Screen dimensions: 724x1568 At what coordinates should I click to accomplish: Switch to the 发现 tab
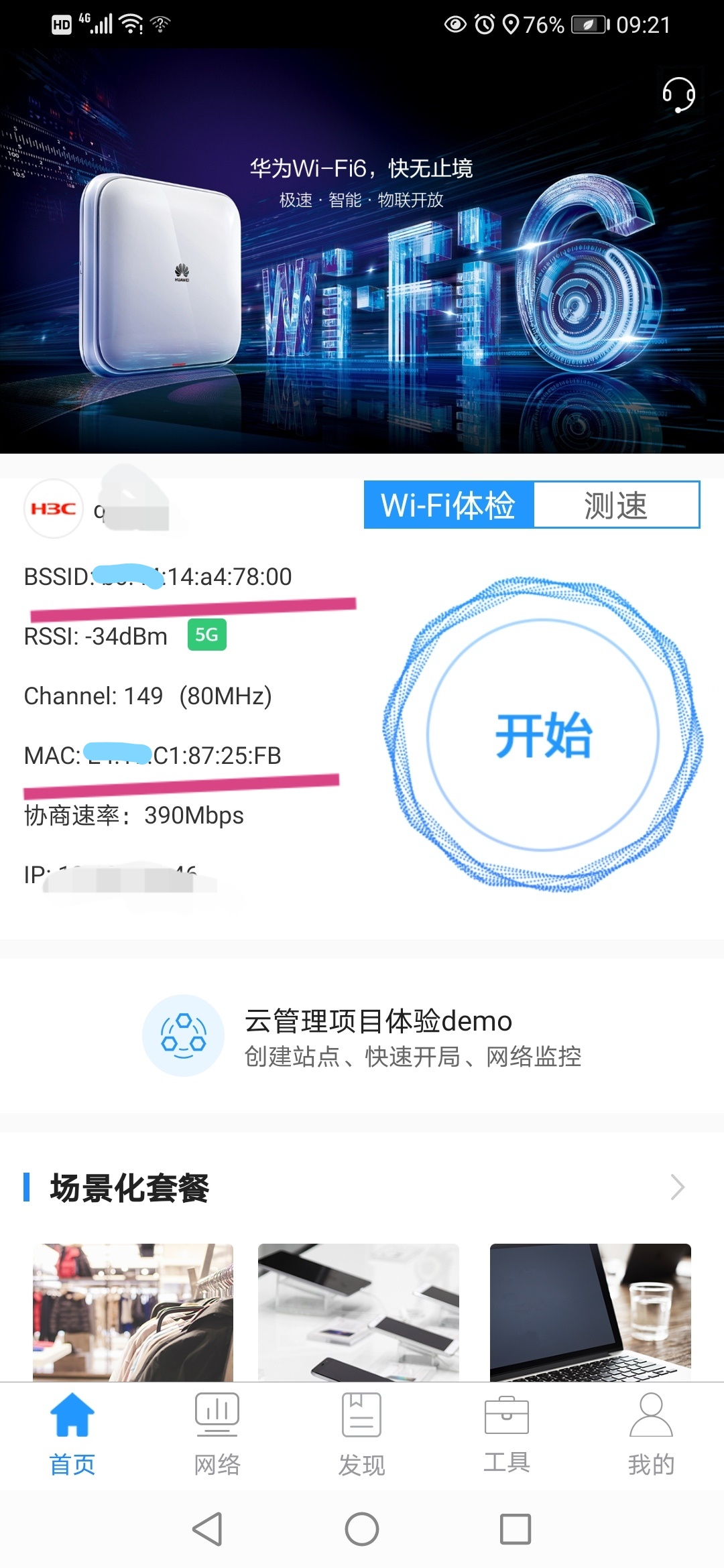pos(362,1434)
